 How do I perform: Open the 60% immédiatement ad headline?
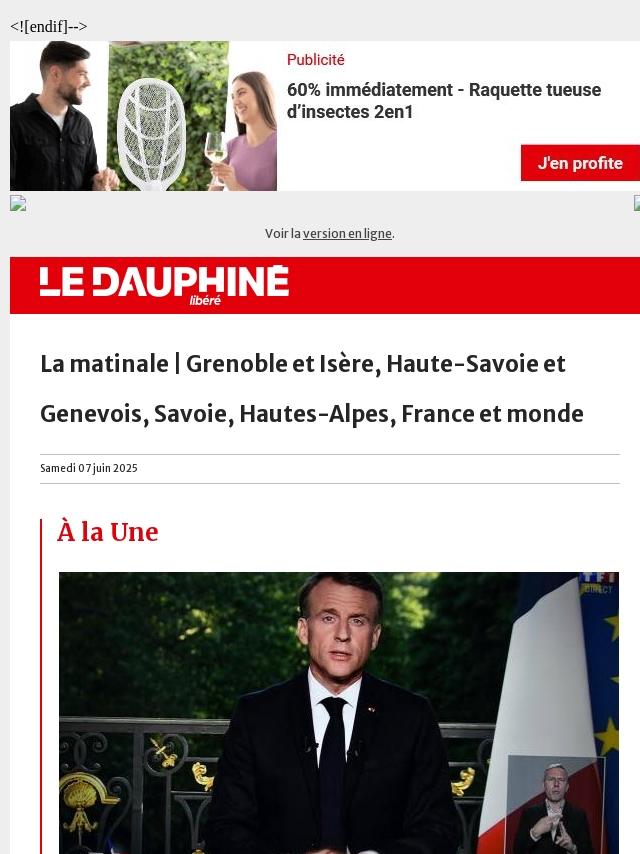[443, 101]
